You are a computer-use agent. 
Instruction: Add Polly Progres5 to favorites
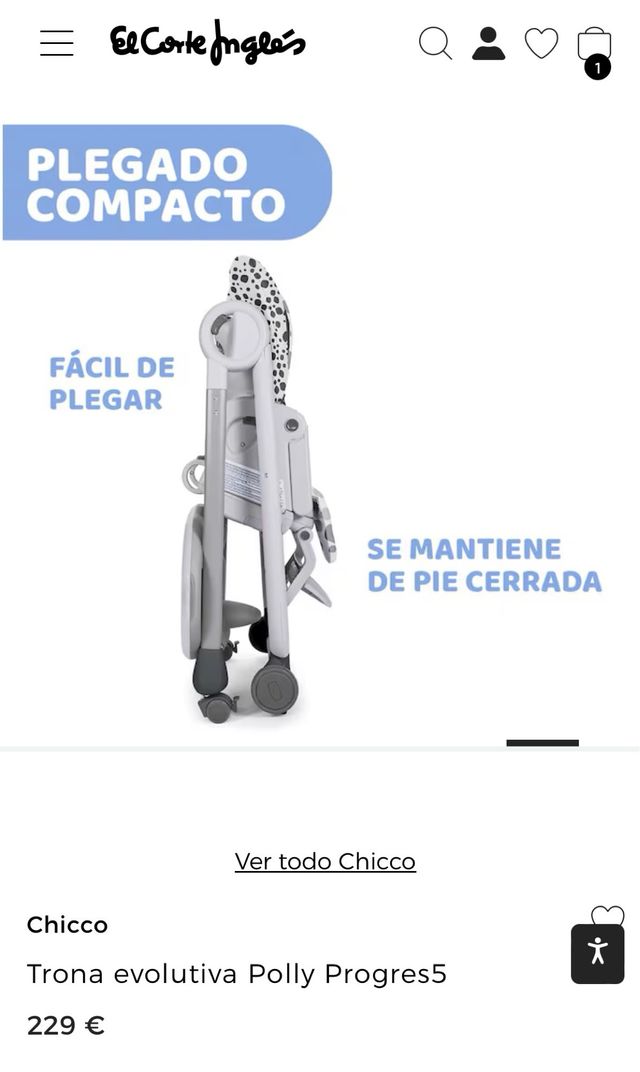(607, 914)
